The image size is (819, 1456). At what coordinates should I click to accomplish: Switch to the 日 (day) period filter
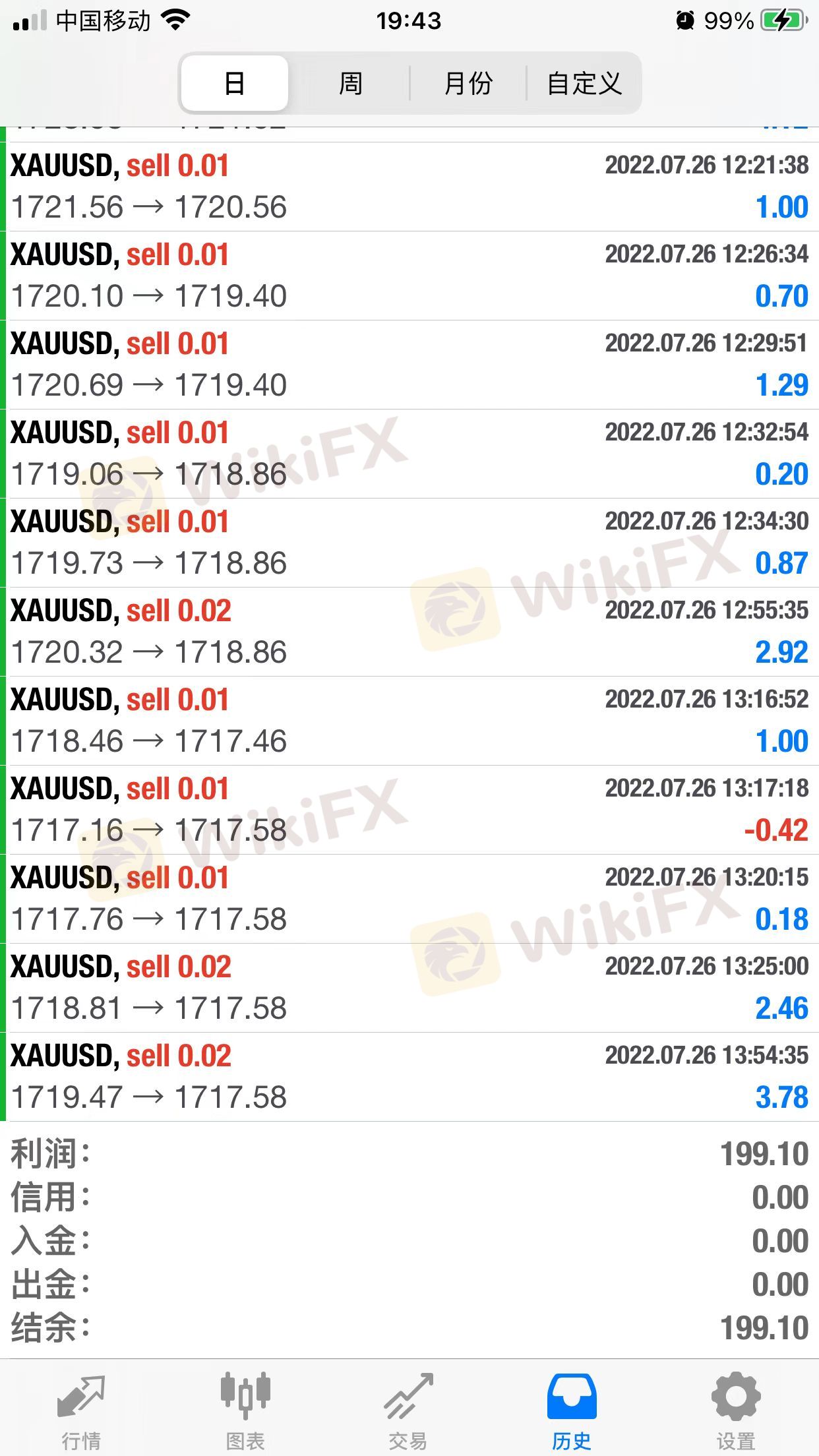pyautogui.click(x=235, y=84)
